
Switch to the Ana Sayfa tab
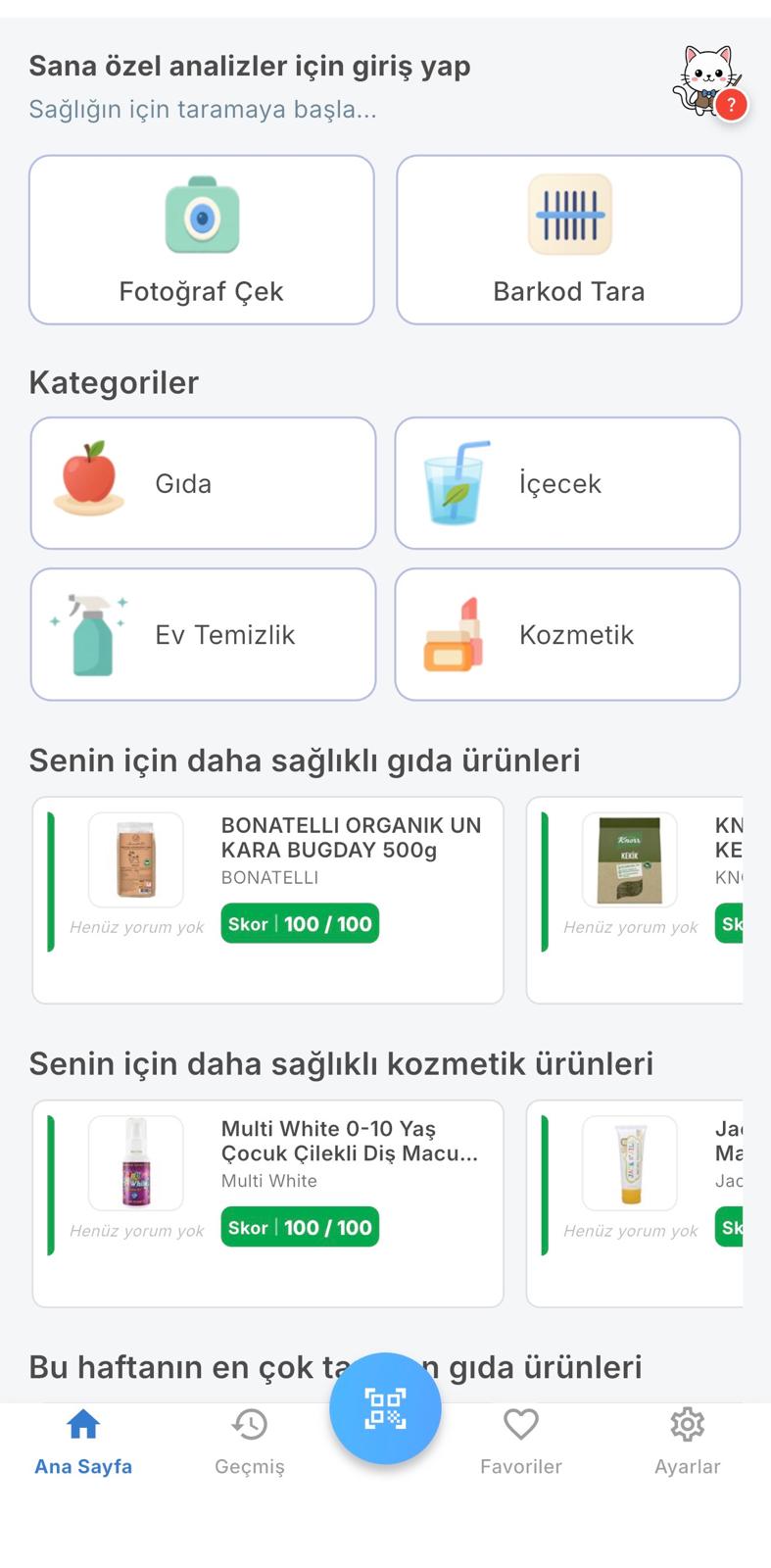pos(82,1439)
